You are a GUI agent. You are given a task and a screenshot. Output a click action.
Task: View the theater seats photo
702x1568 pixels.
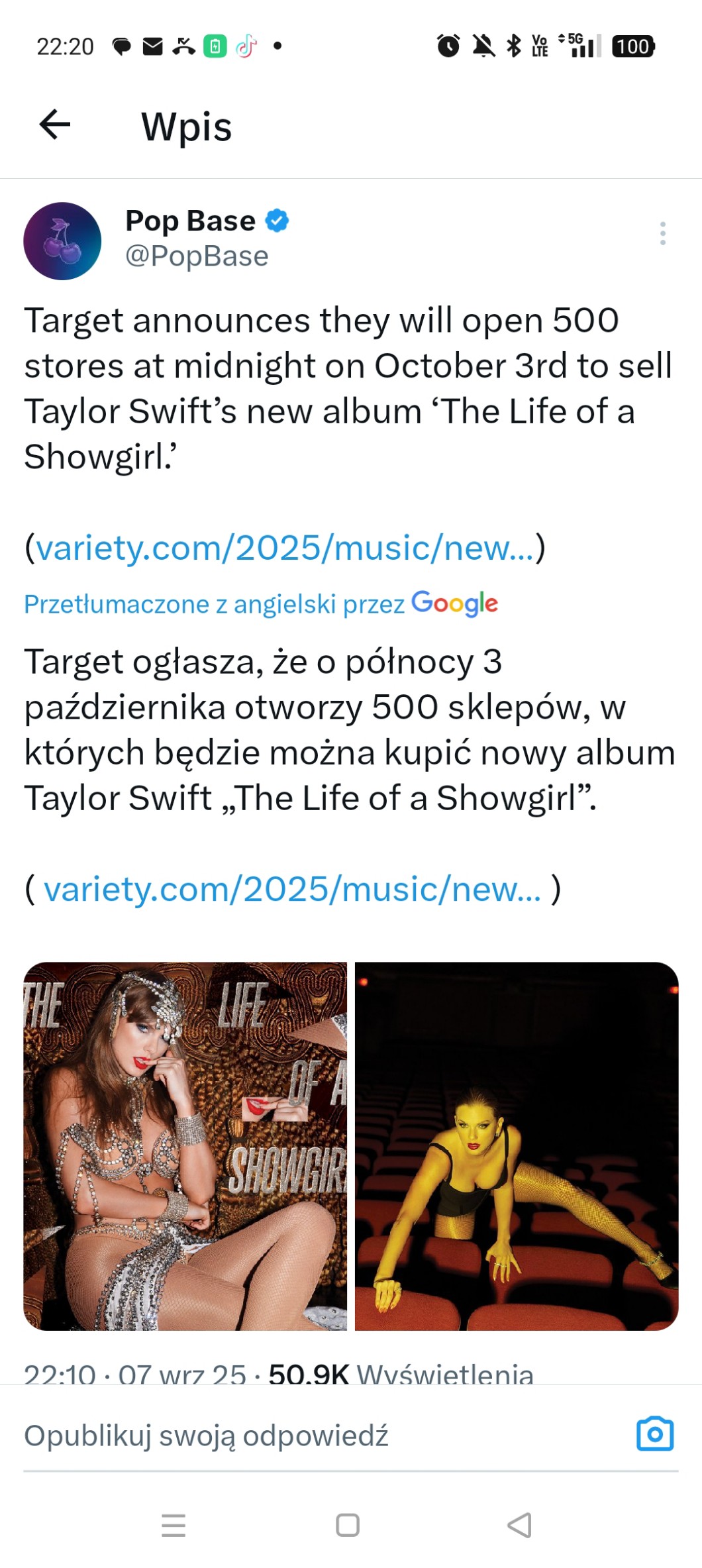pyautogui.click(x=517, y=1146)
